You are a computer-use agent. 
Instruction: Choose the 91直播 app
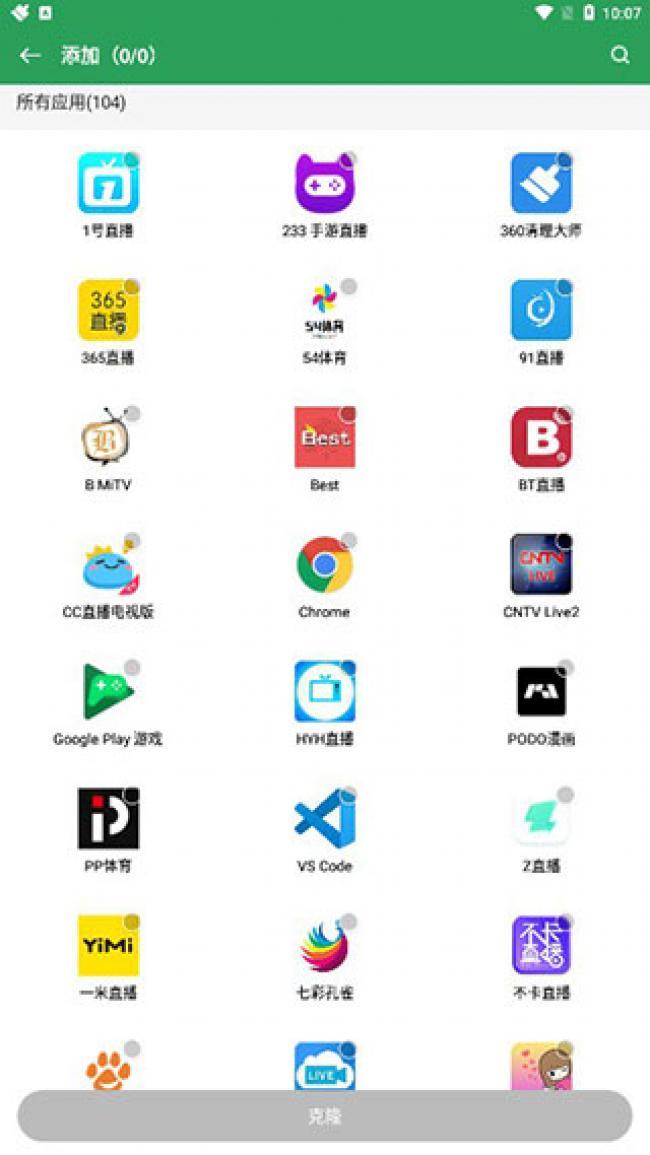point(541,311)
